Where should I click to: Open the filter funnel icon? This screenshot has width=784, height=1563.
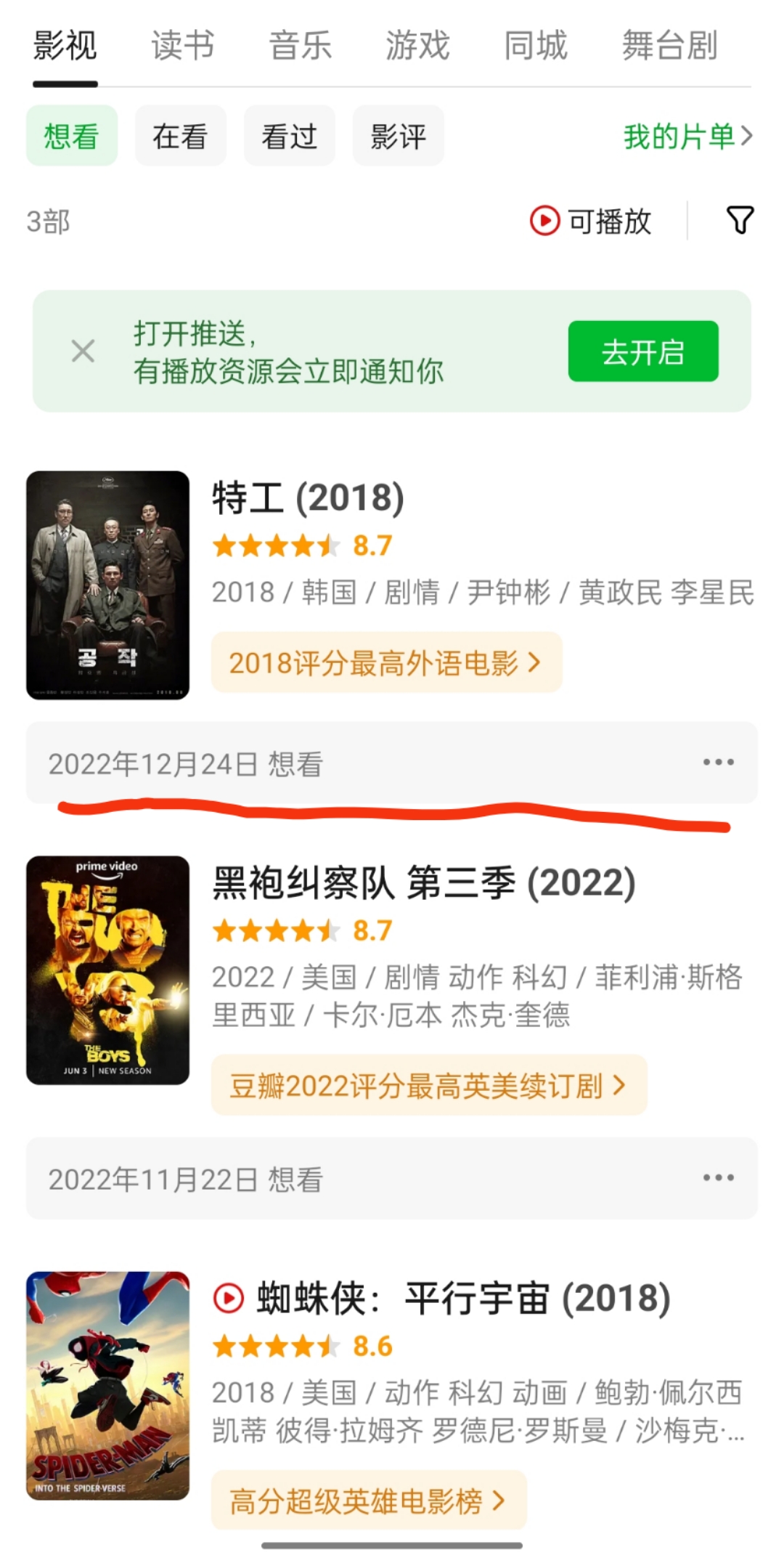740,221
